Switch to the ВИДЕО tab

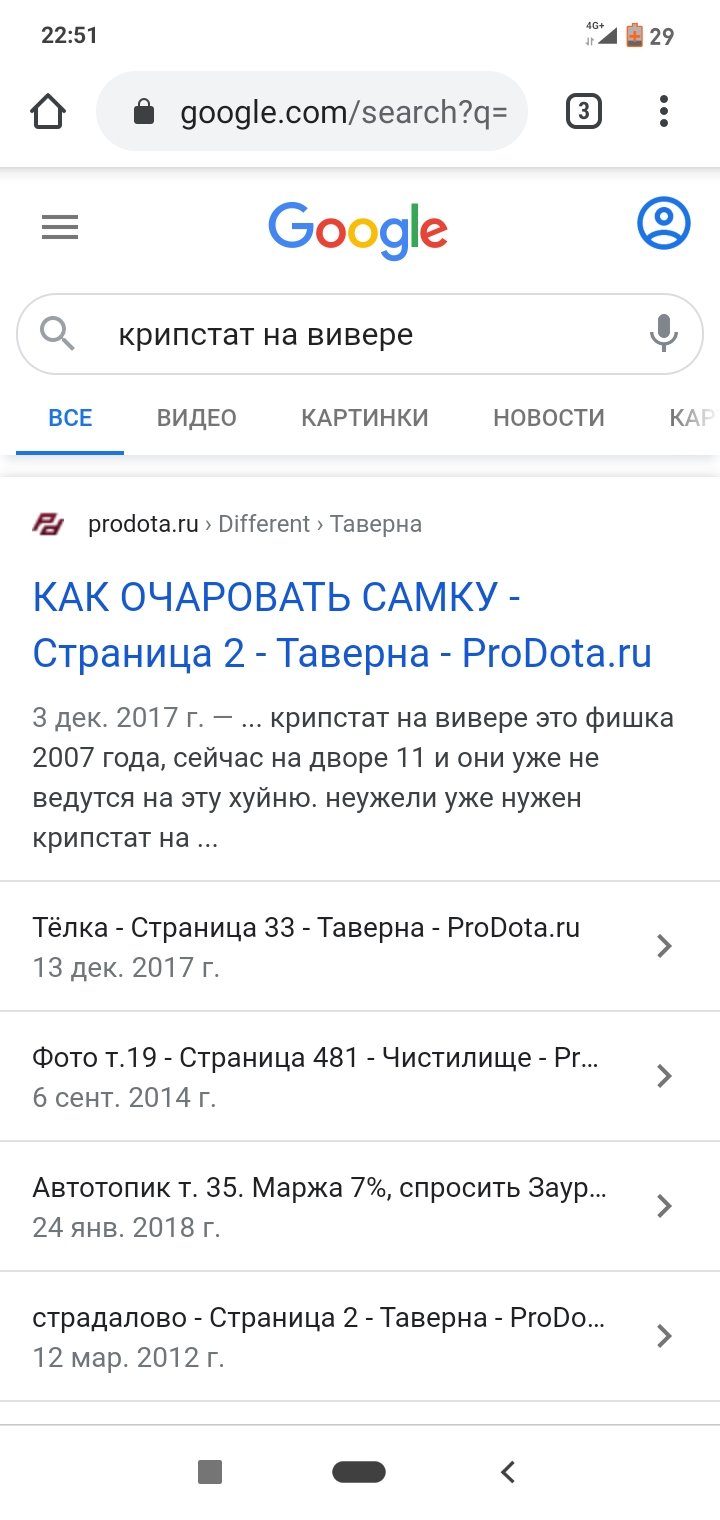click(x=197, y=418)
